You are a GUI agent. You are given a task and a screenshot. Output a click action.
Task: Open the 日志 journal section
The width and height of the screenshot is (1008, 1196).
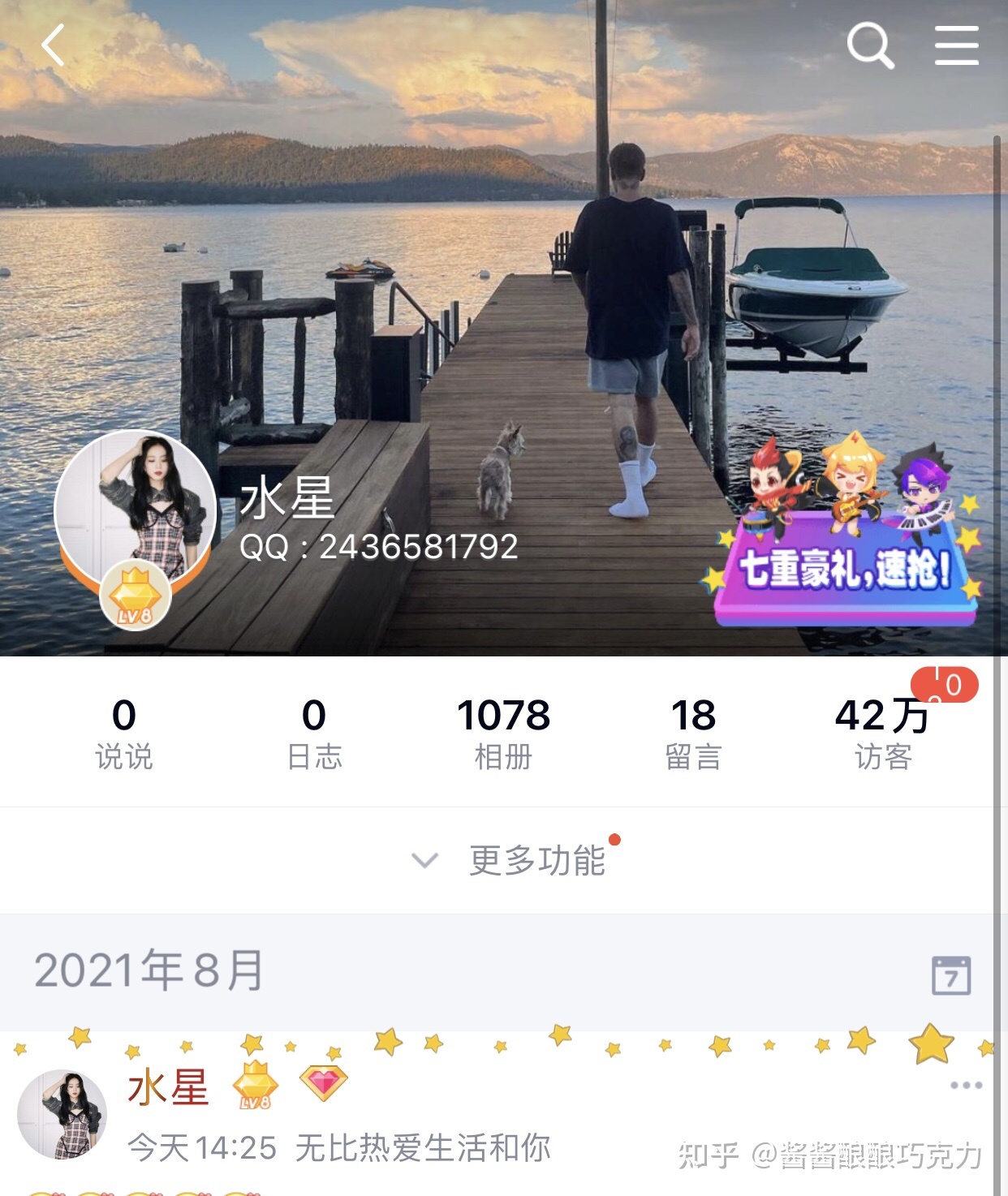click(x=314, y=732)
